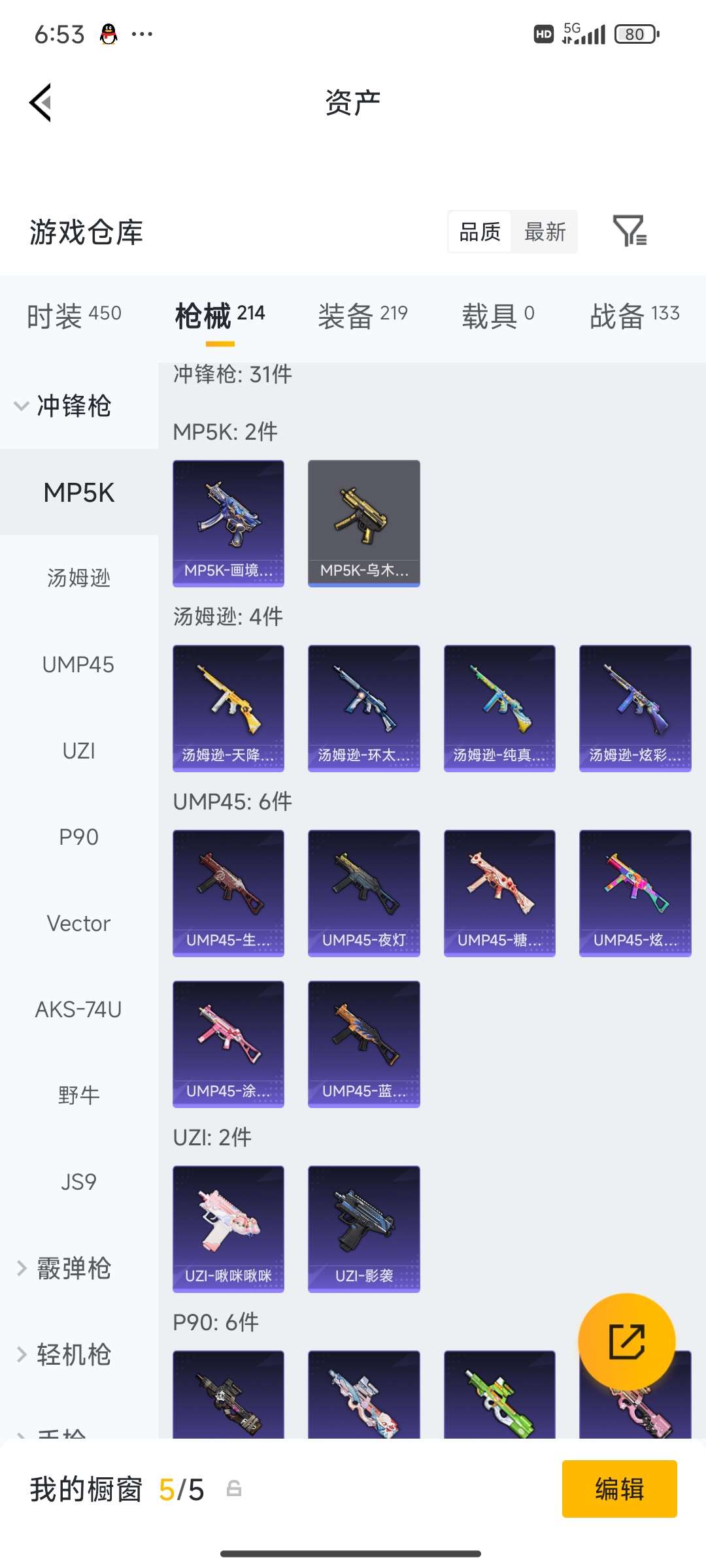Select the MP5K-画境 weapon skin card
Viewport: 706px width, 1568px height.
(x=228, y=523)
